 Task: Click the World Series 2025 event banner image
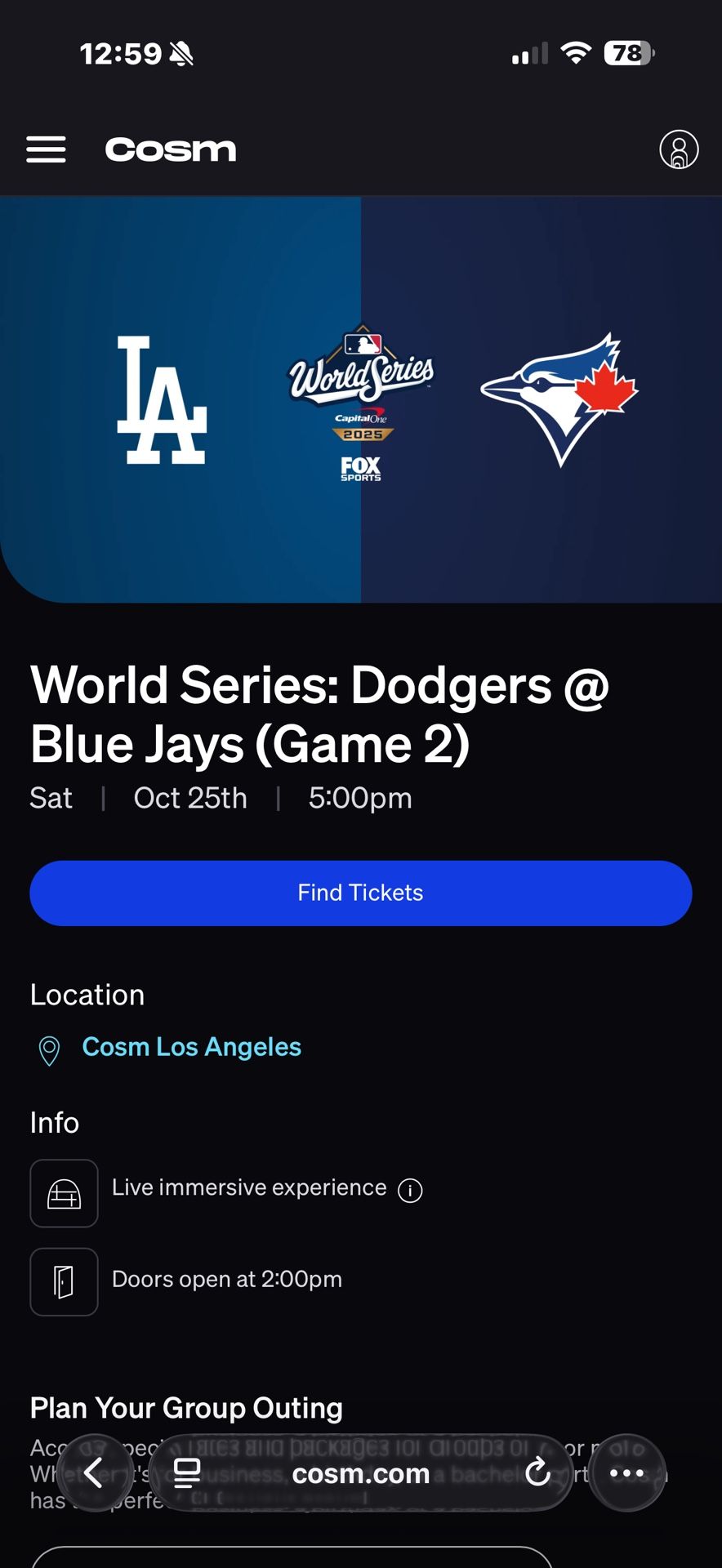click(361, 400)
